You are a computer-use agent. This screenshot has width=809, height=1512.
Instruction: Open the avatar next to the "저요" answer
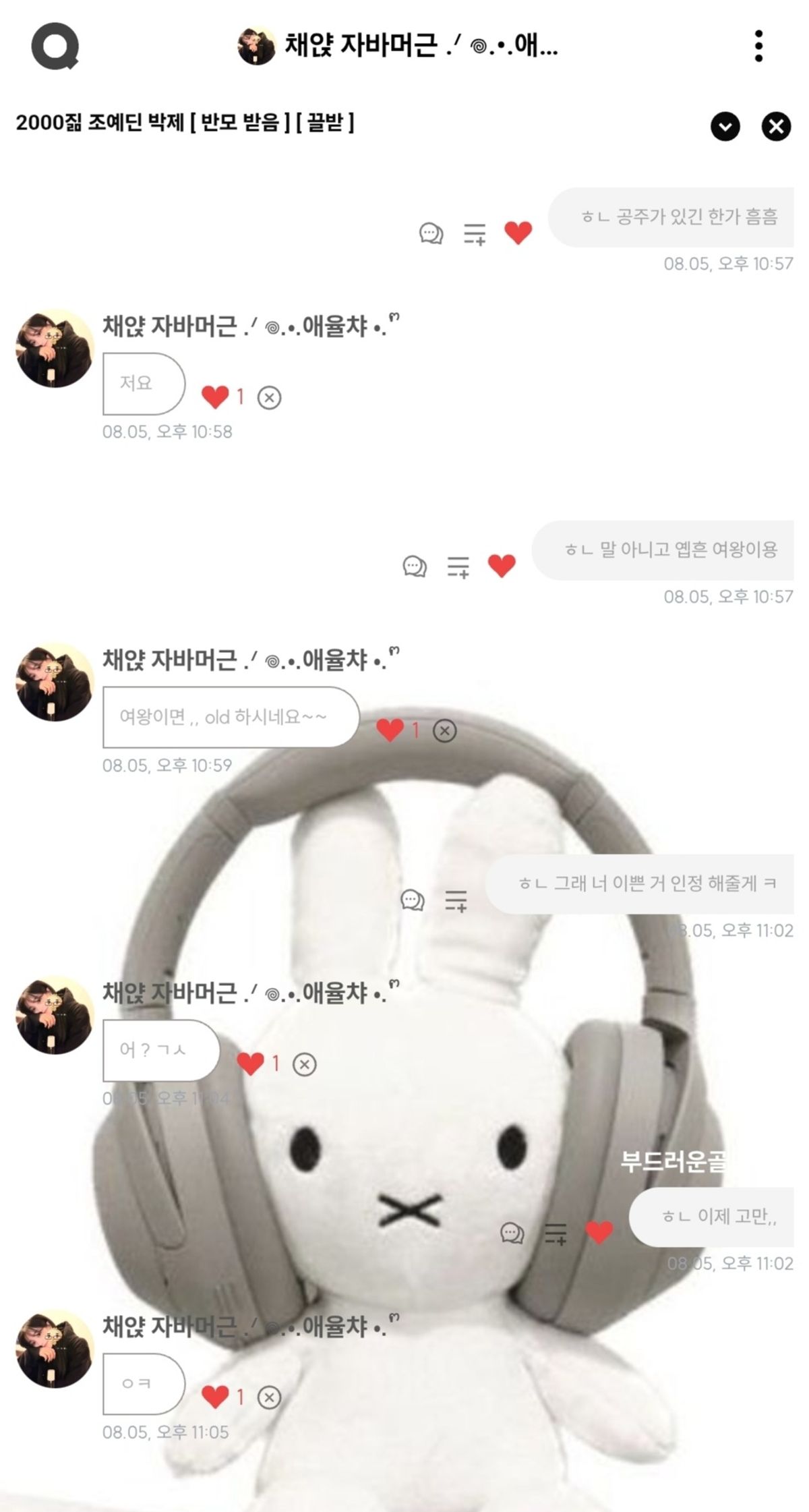pos(55,348)
